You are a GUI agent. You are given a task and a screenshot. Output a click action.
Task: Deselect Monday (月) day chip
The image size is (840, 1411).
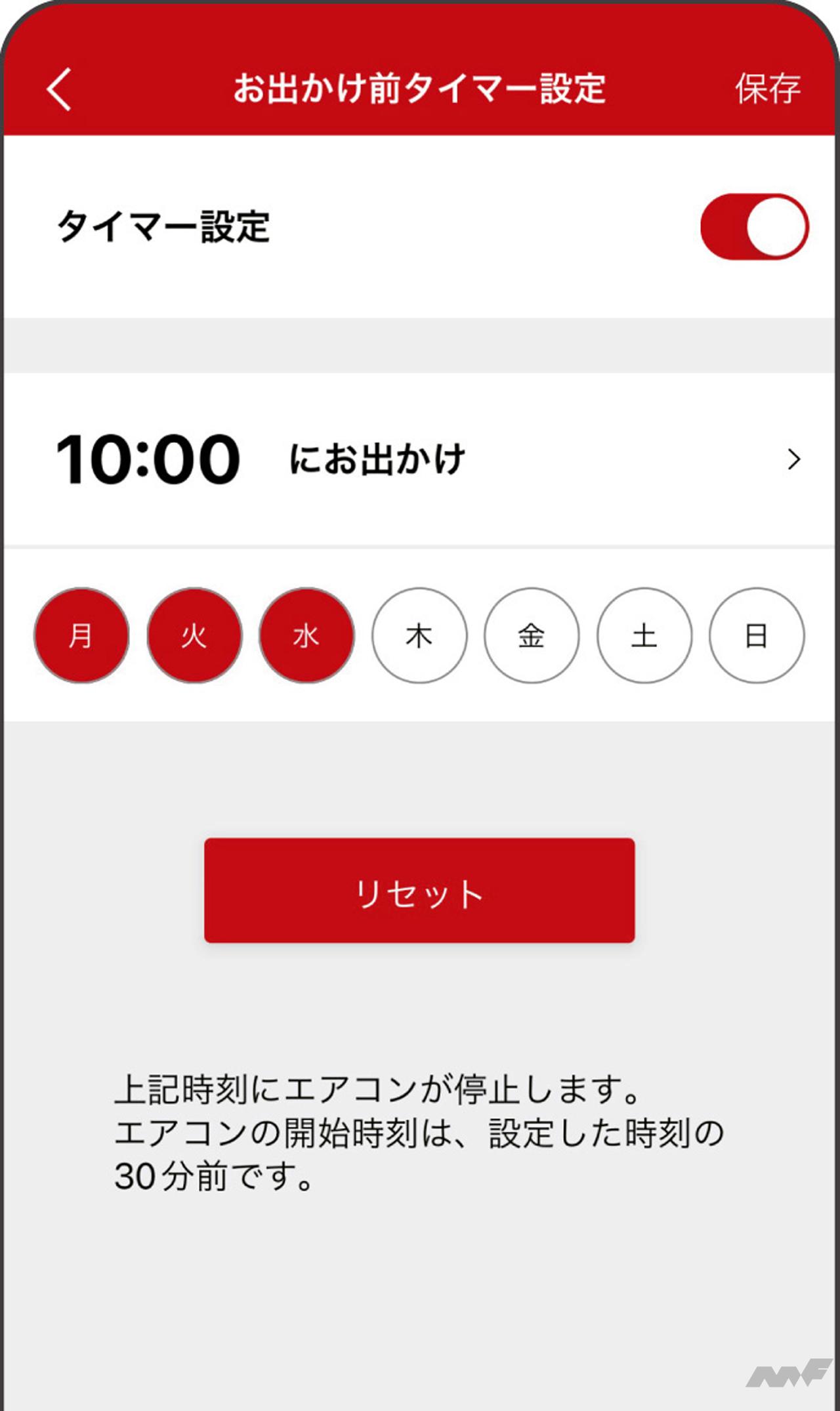pyautogui.click(x=81, y=635)
